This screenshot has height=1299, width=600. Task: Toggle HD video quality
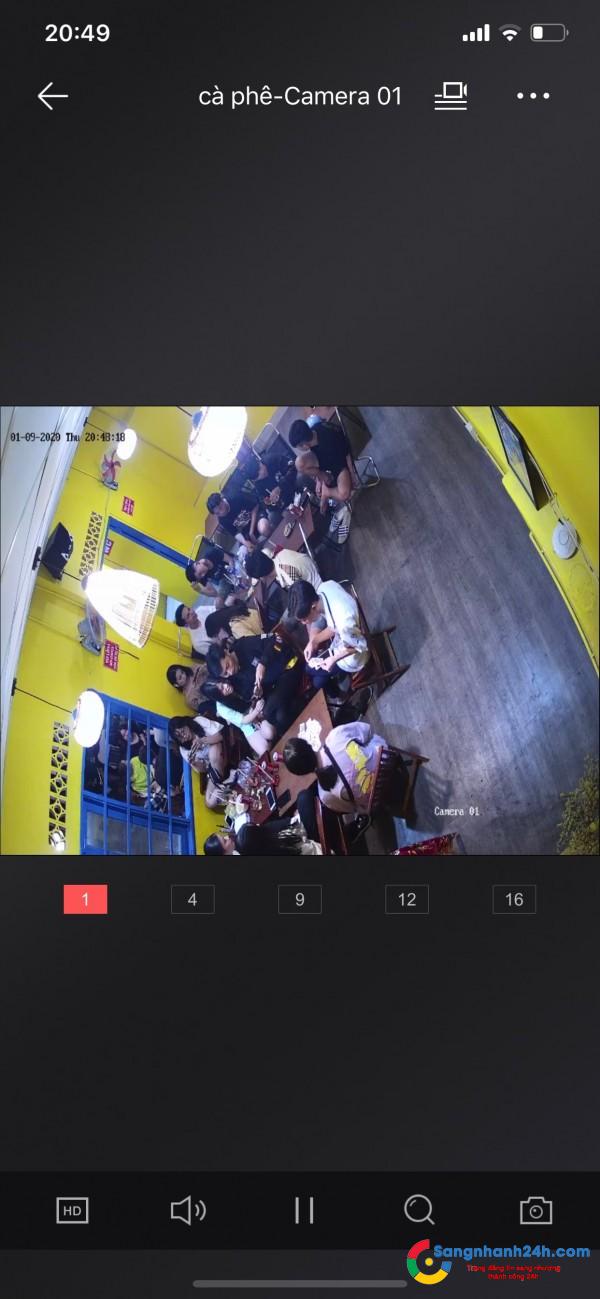click(x=72, y=1211)
